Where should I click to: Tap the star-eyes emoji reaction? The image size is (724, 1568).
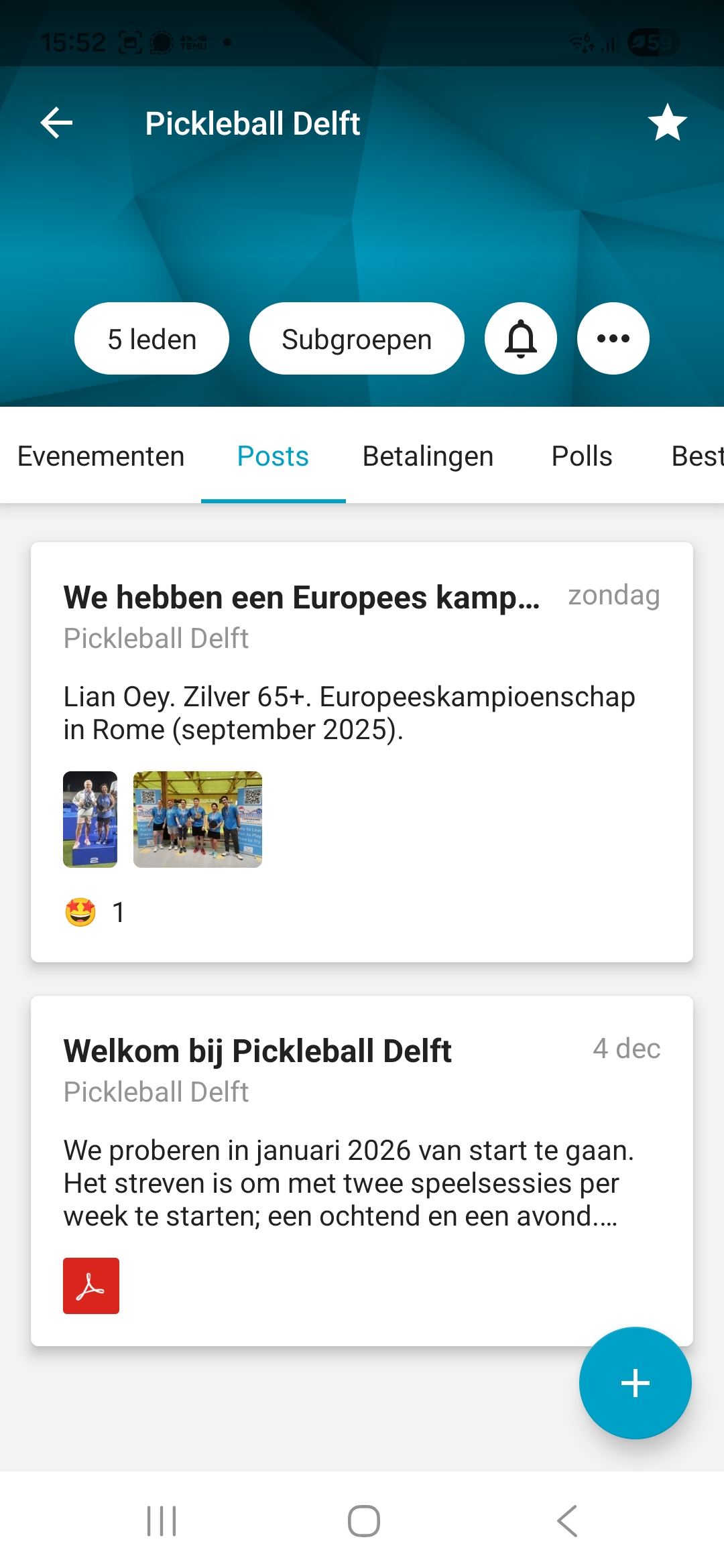[81, 913]
